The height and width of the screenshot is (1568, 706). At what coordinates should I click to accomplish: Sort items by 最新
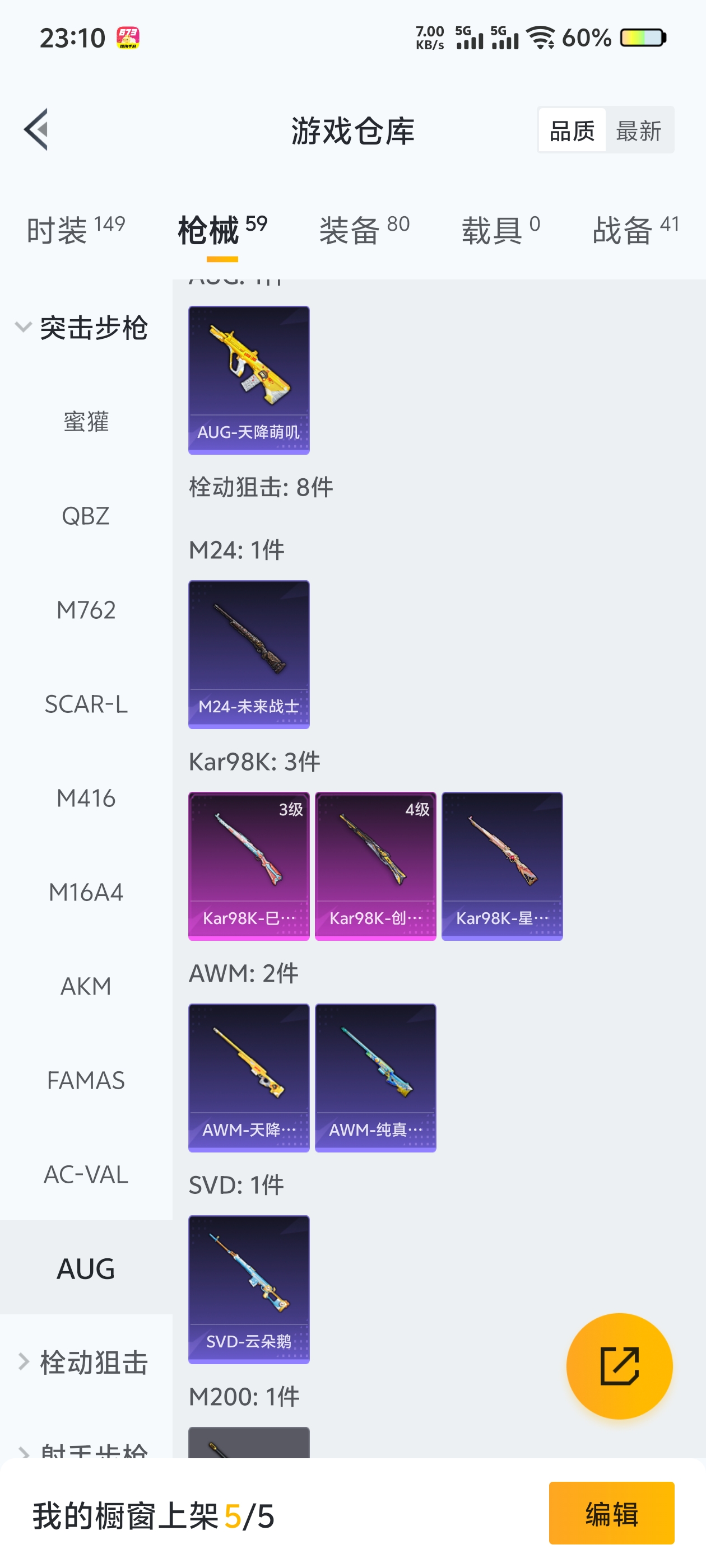pos(638,130)
